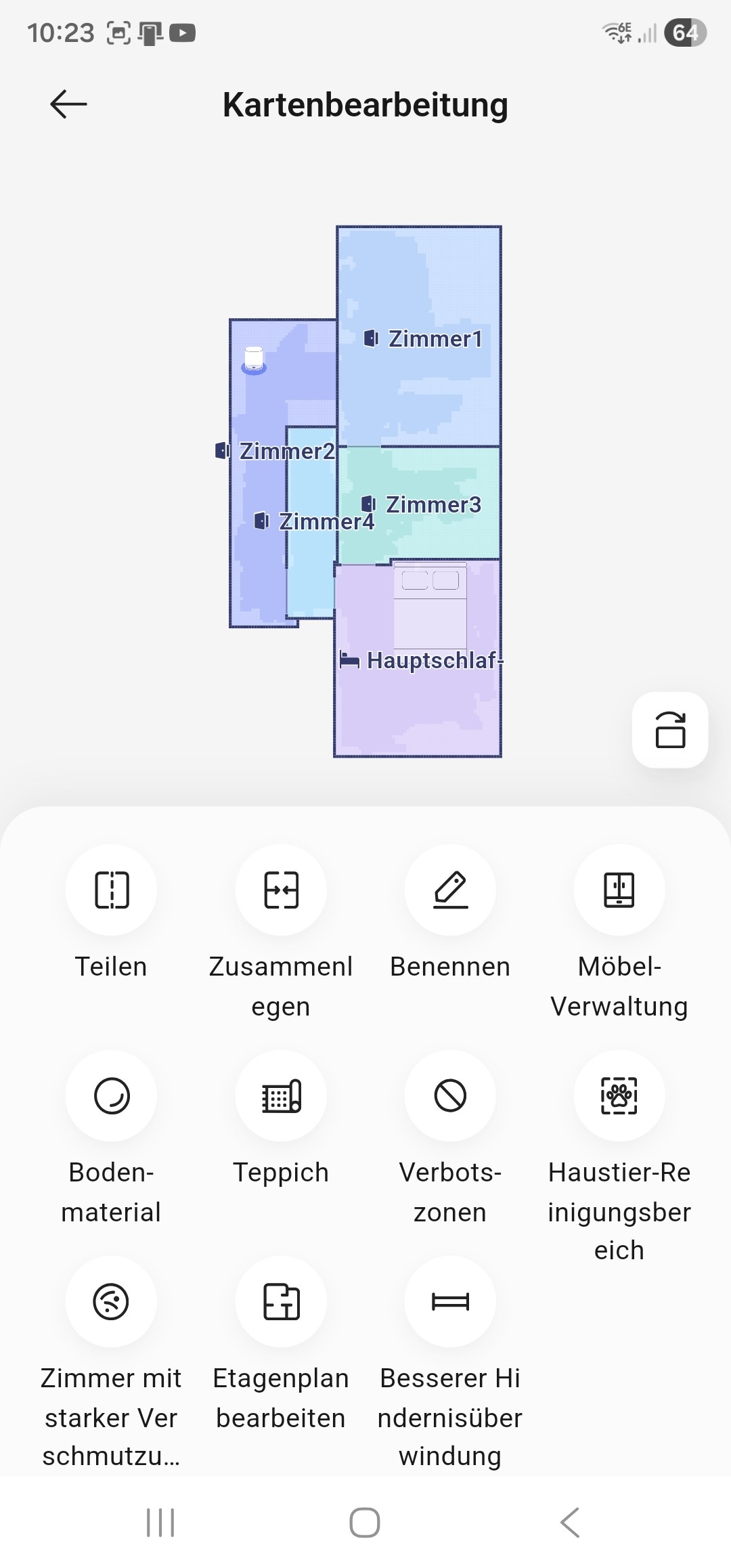The image size is (731, 1568).
Task: Open Haustier-Reinigungsbereich
Action: (x=619, y=1096)
